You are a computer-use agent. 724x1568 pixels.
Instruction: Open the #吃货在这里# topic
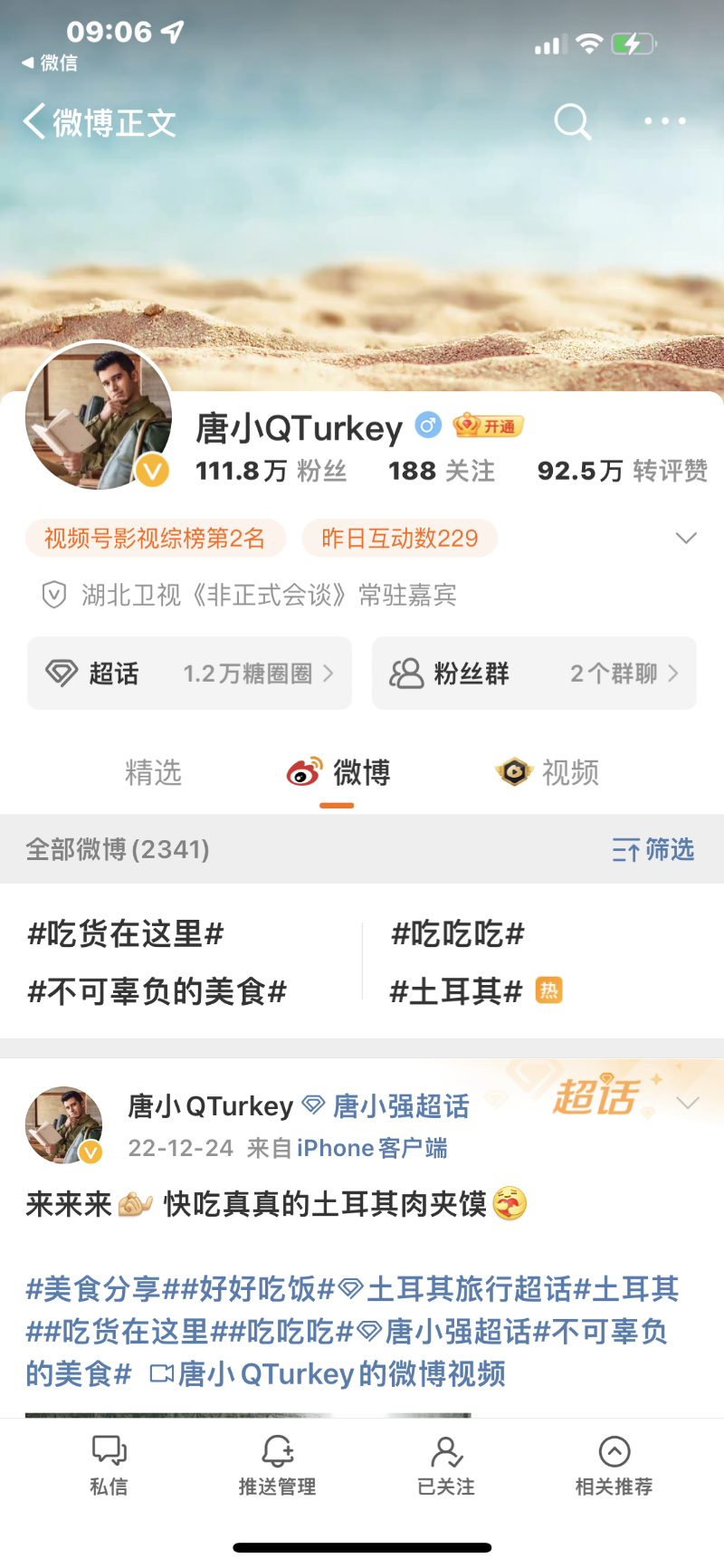[126, 933]
